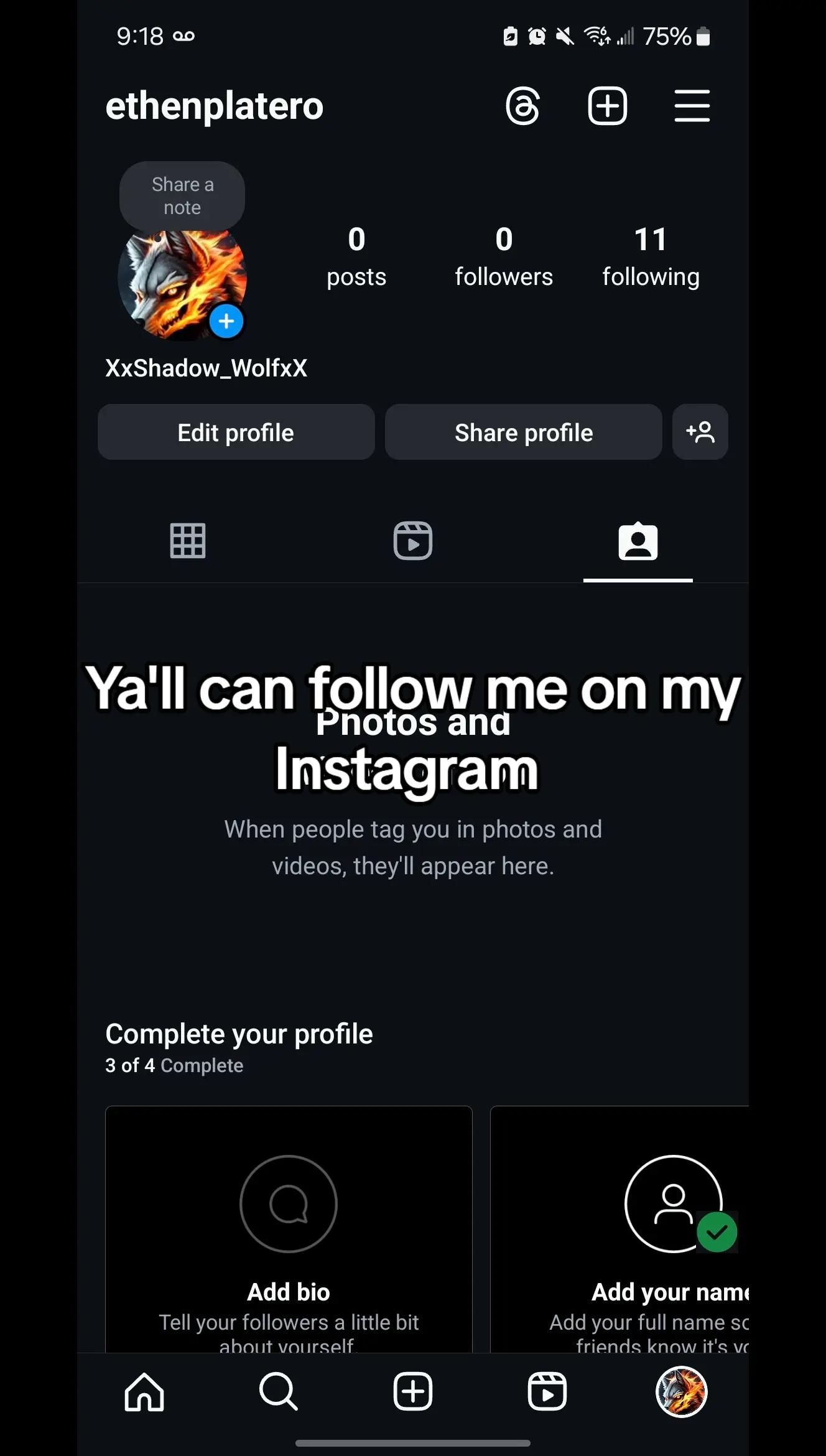The height and width of the screenshot is (1456, 826).
Task: Open Reels from the bottom navigation
Action: pos(547,1392)
